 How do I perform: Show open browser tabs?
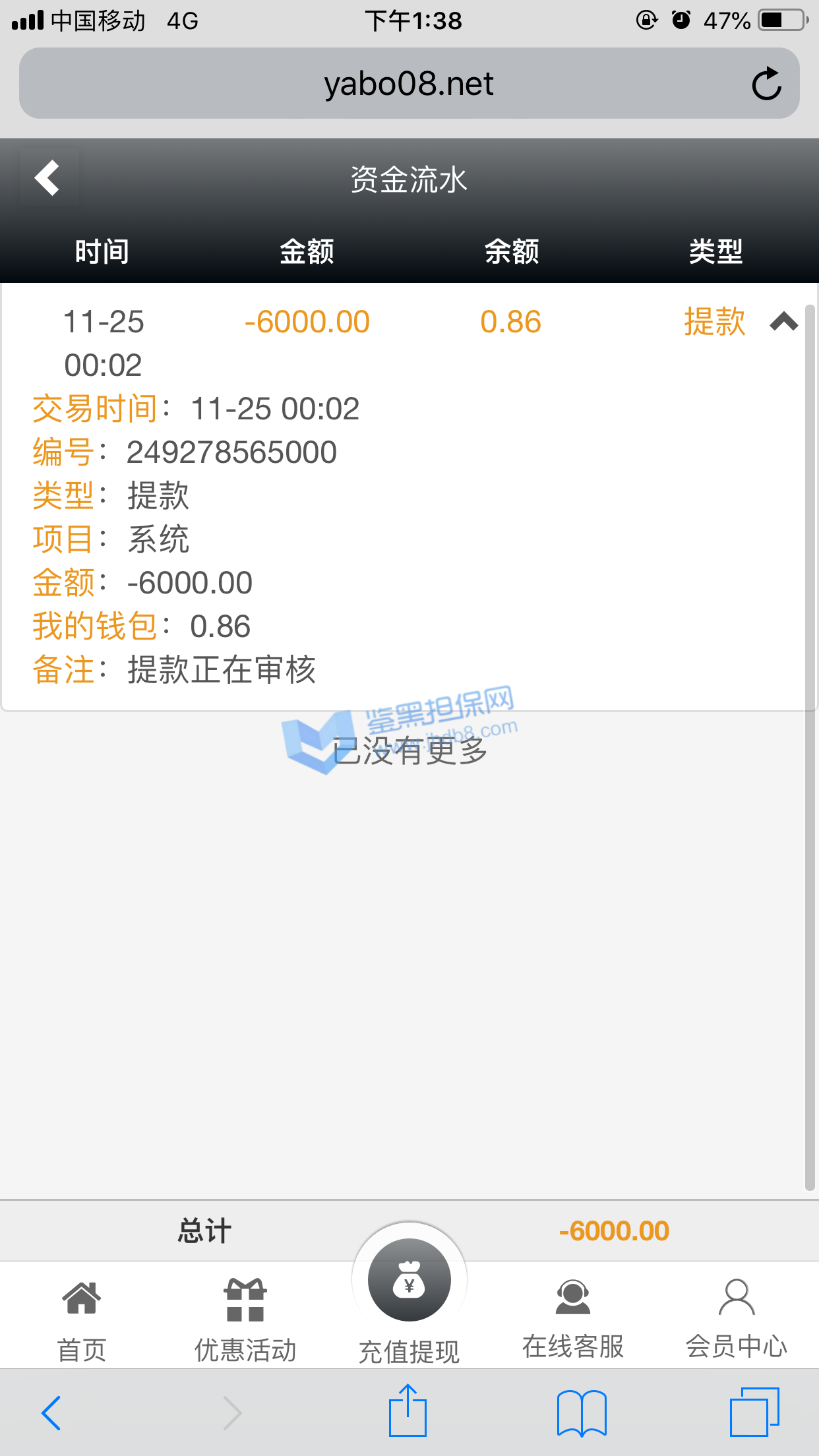pyautogui.click(x=754, y=1412)
